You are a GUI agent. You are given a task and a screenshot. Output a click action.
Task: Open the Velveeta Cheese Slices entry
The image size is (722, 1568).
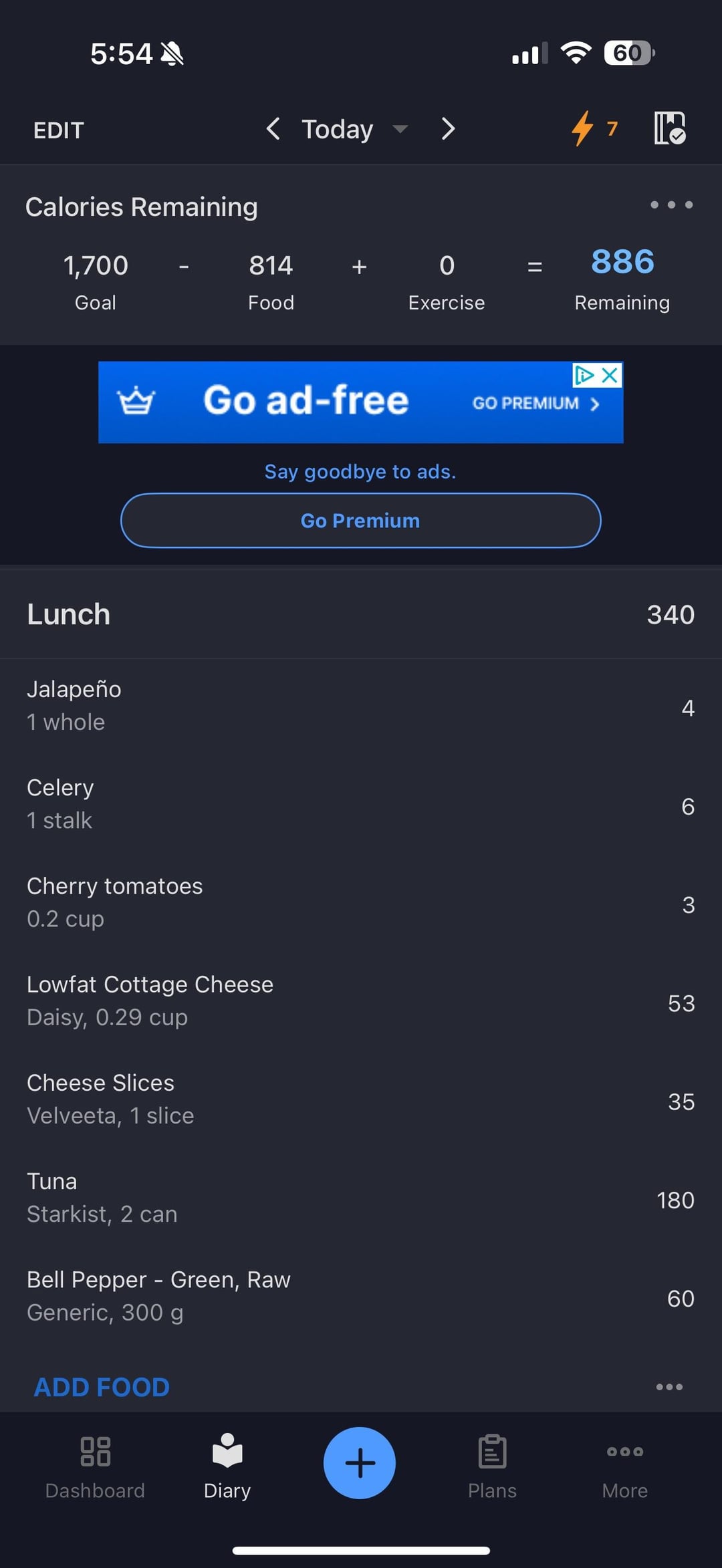(361, 1099)
